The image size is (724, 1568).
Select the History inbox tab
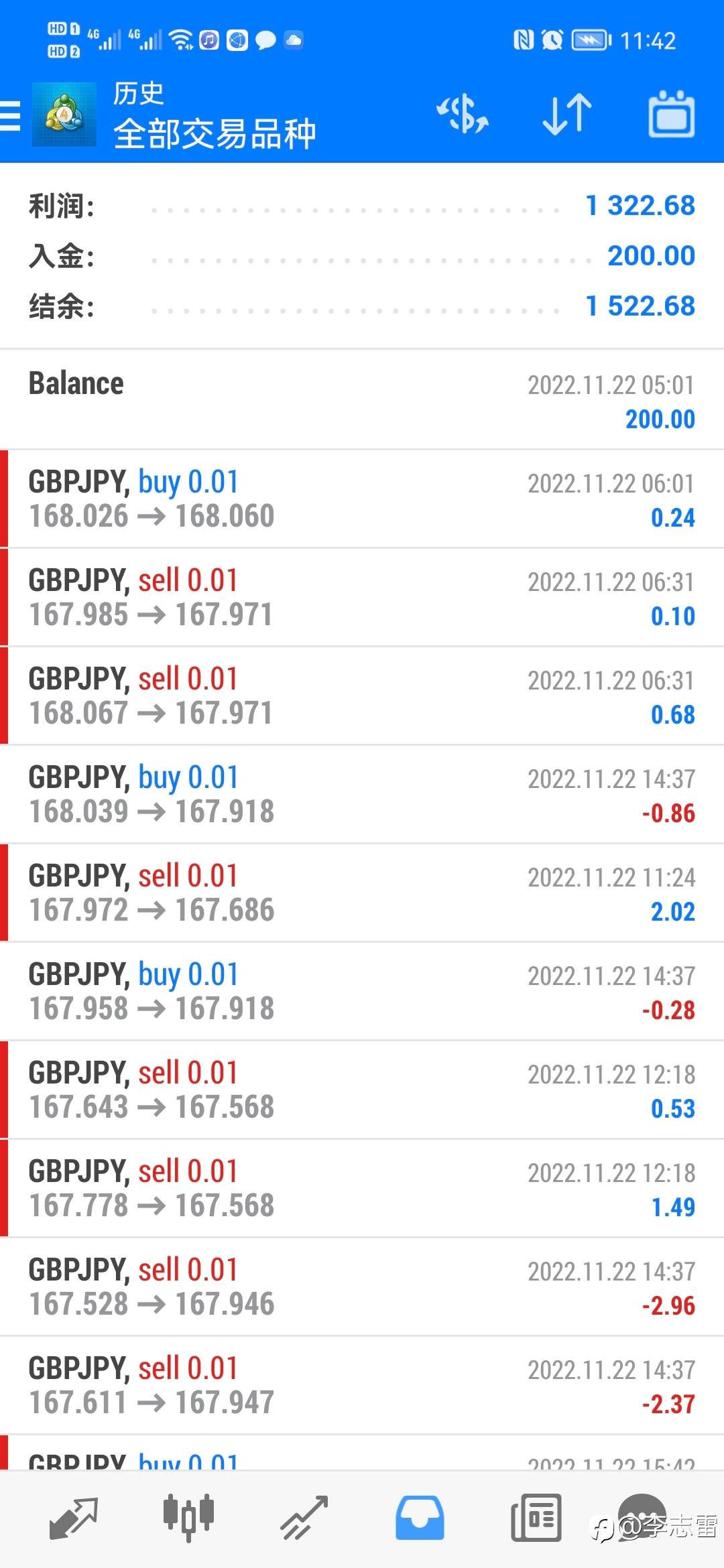pos(420,1518)
